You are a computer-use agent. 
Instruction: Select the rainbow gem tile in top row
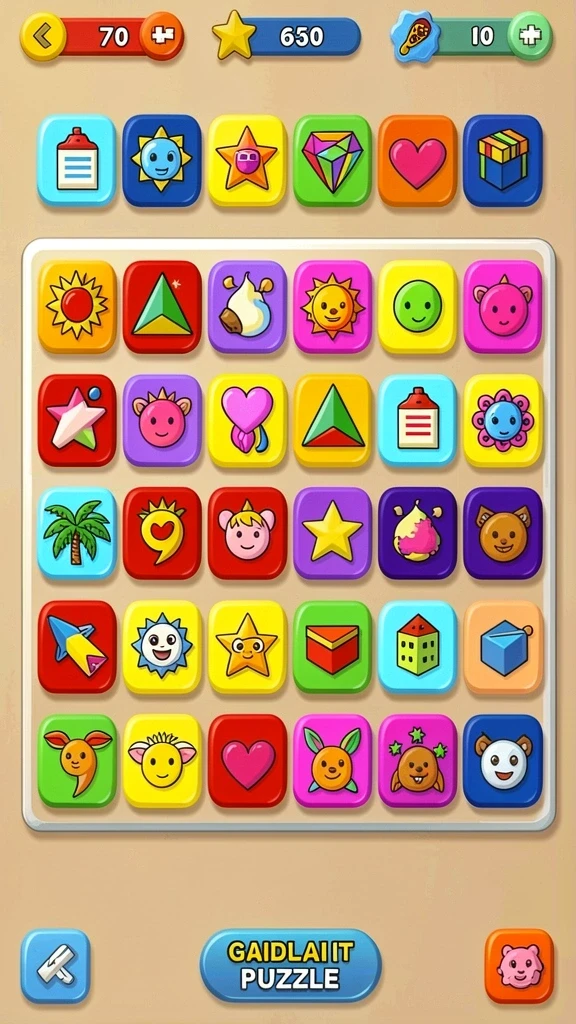(332, 161)
